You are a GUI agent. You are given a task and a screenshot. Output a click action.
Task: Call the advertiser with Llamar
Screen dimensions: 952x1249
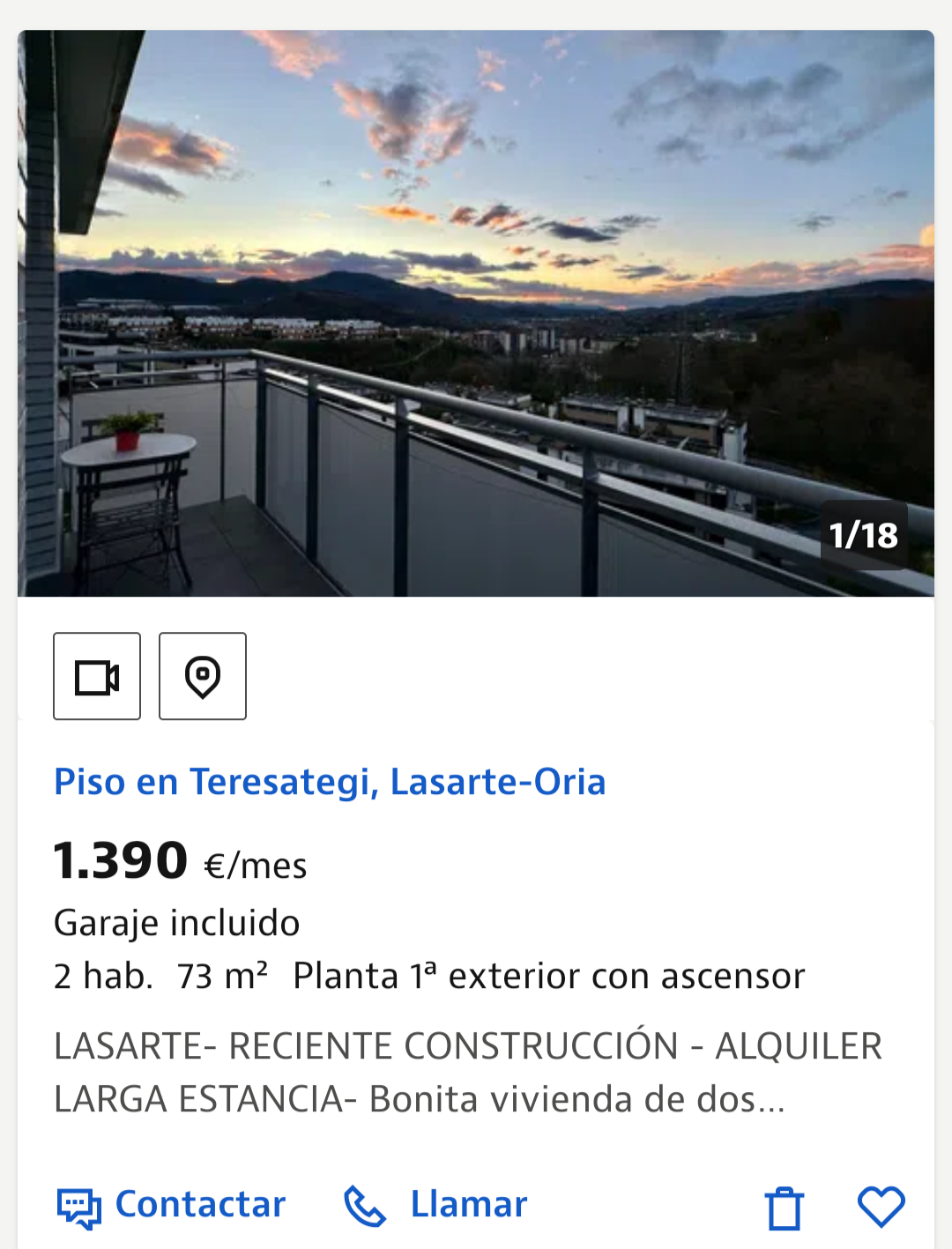click(x=435, y=1205)
